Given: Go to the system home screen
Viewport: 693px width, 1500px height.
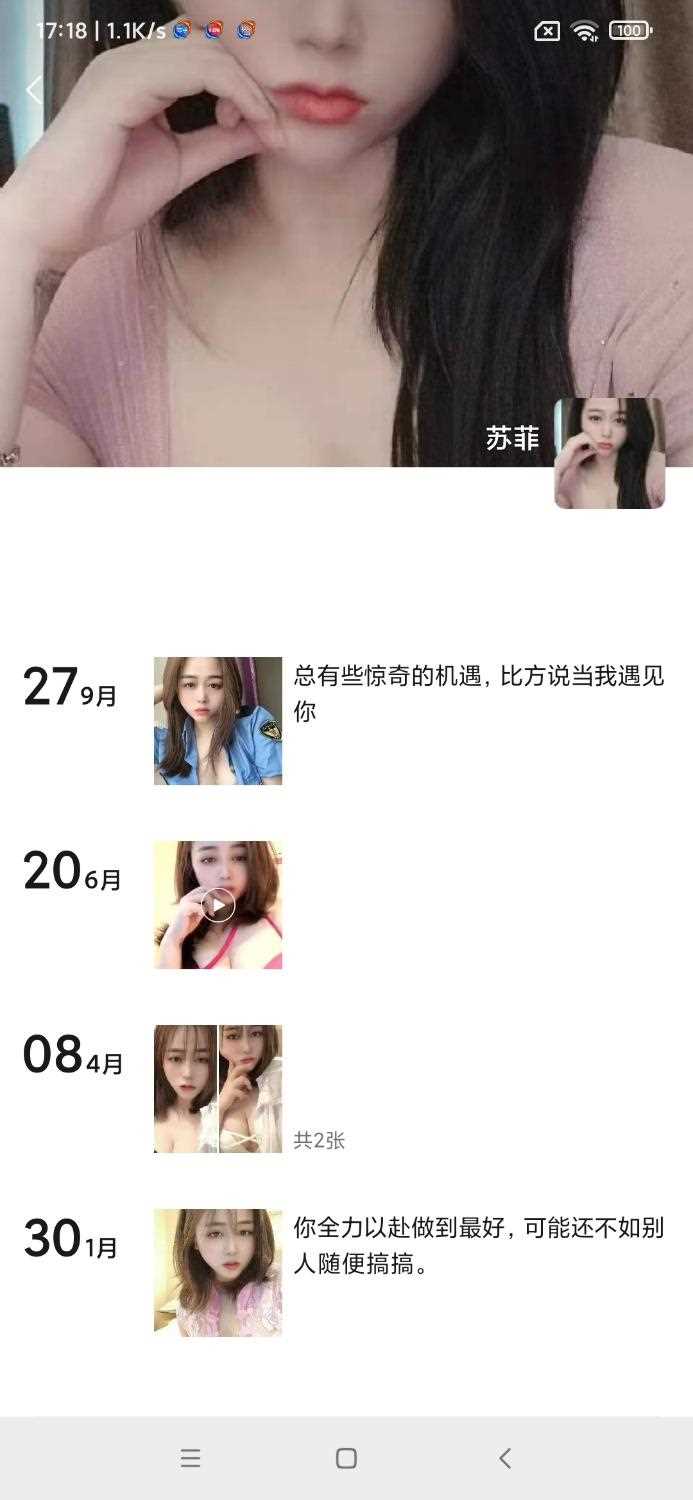Looking at the screenshot, I should (346, 1458).
